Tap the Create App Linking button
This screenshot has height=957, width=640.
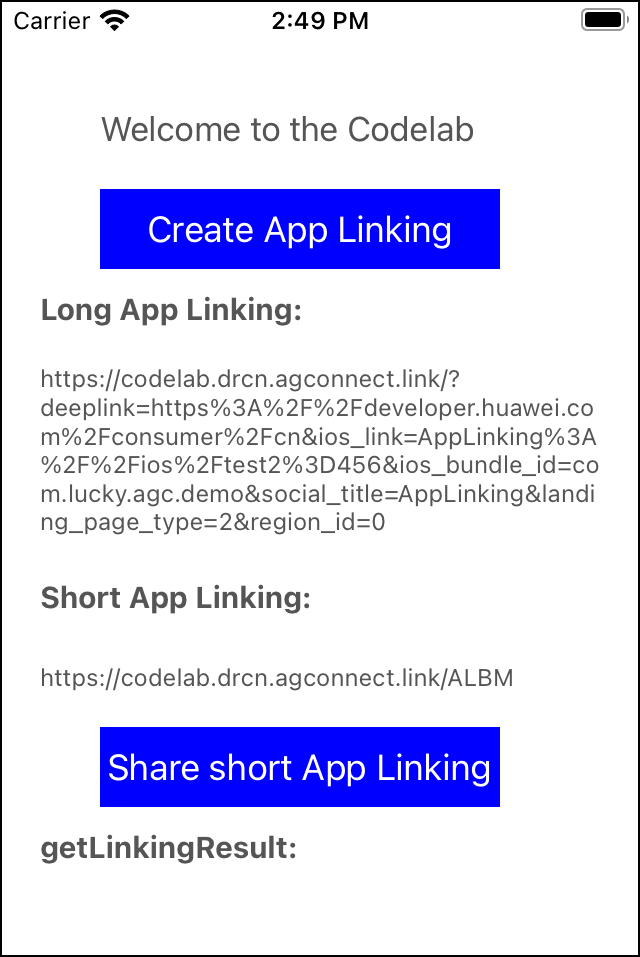pos(300,229)
